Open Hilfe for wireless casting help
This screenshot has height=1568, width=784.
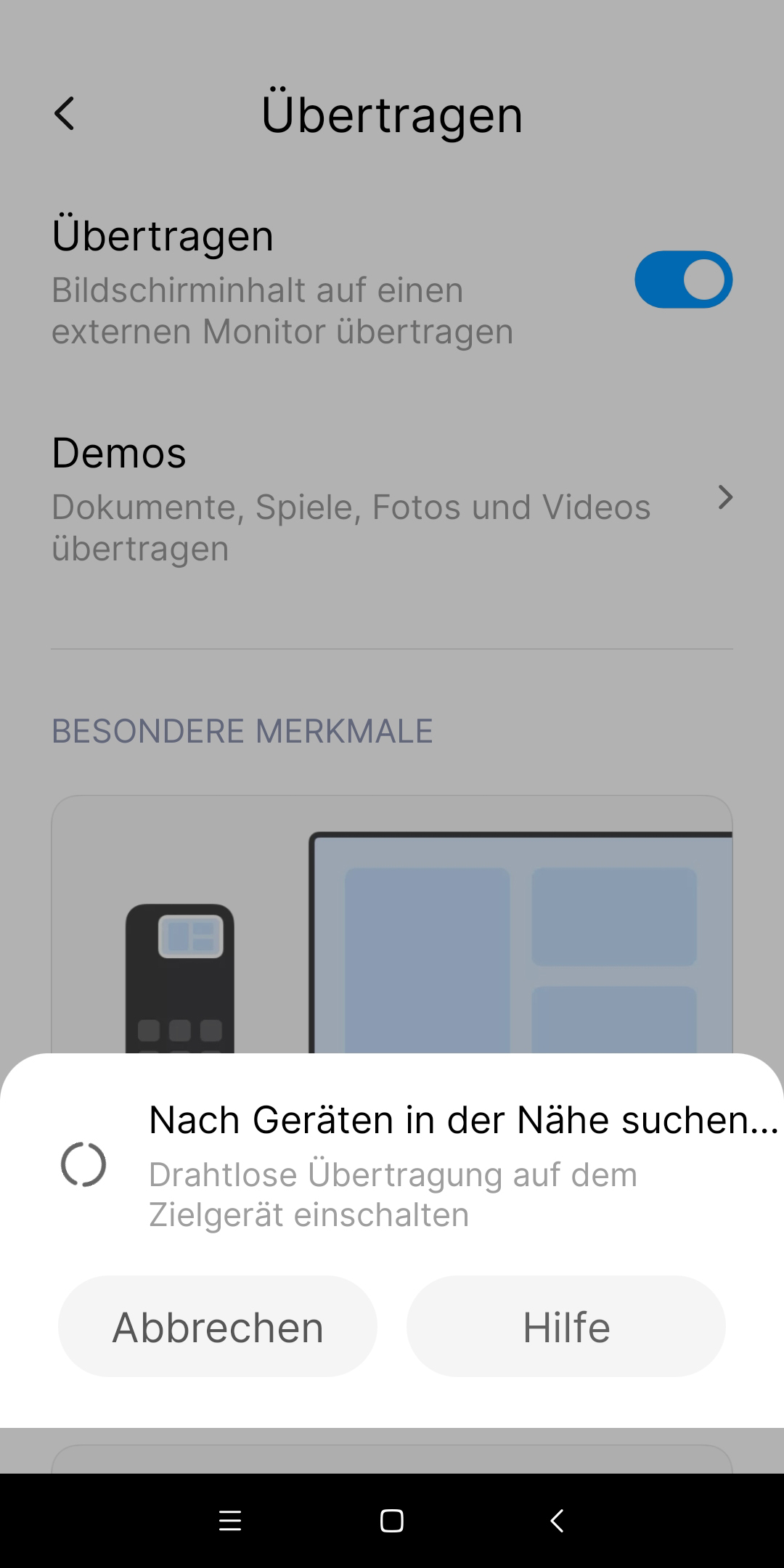(x=566, y=1326)
